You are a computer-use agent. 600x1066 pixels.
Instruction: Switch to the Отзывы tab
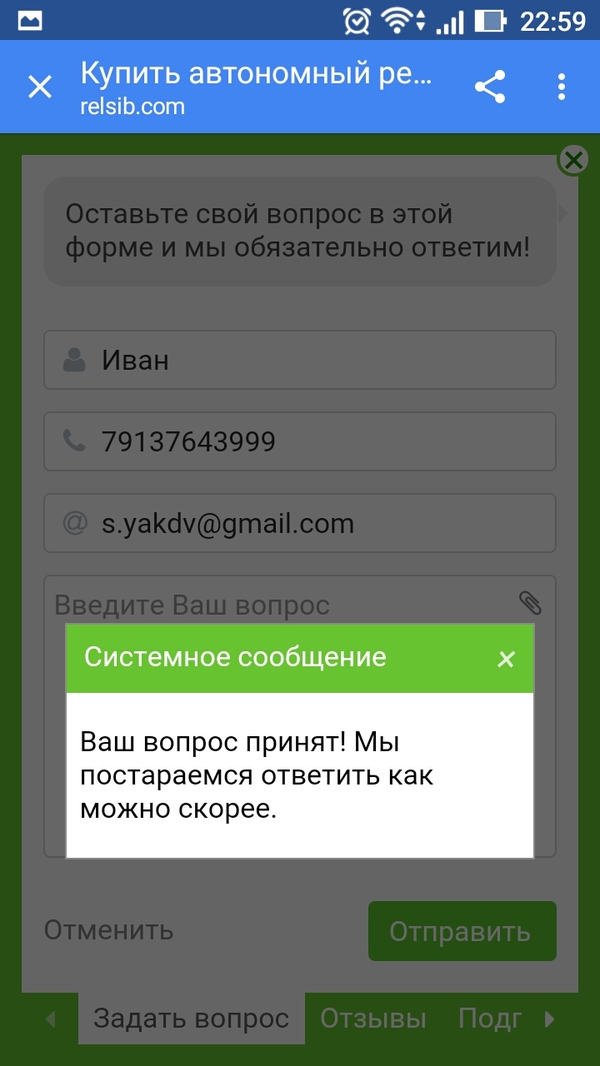(373, 1019)
